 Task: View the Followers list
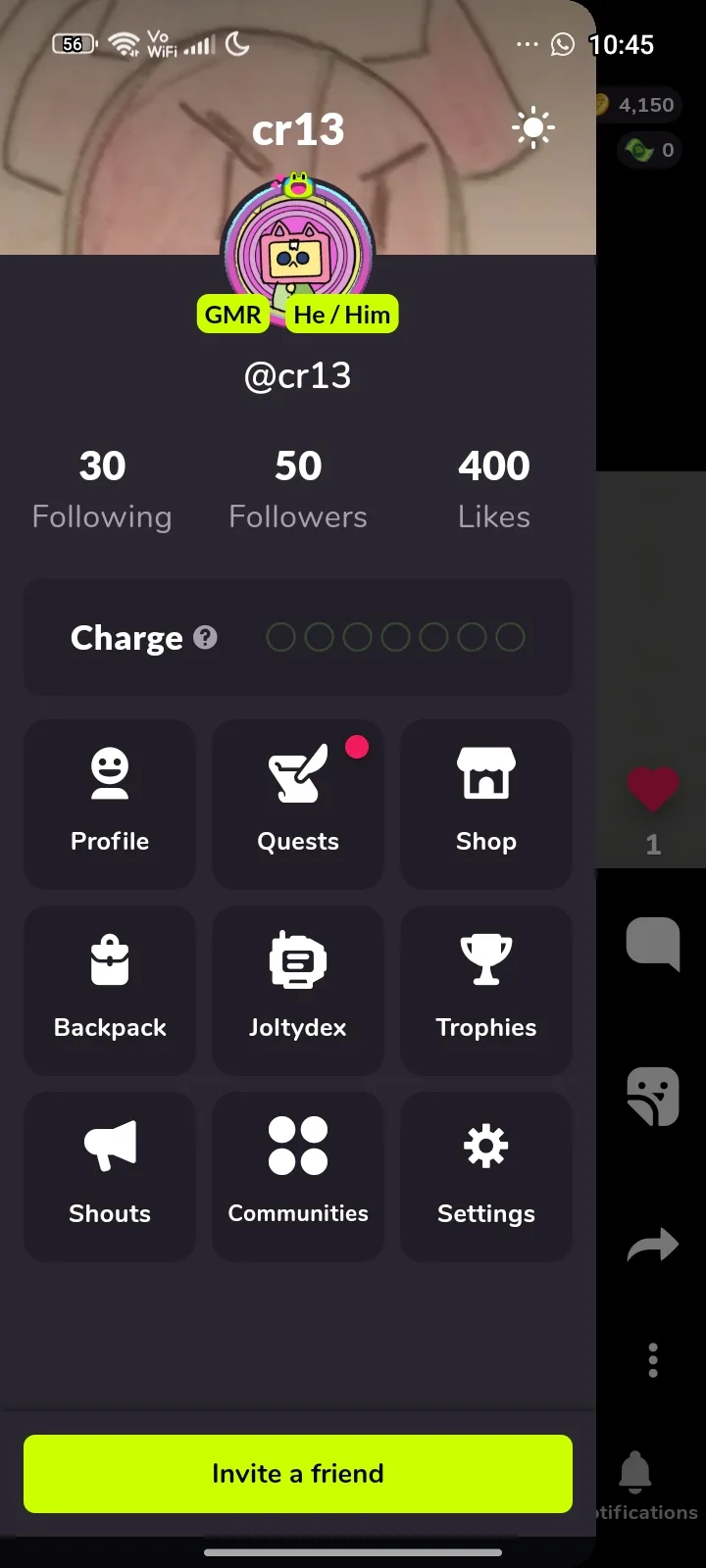pyautogui.click(x=298, y=489)
